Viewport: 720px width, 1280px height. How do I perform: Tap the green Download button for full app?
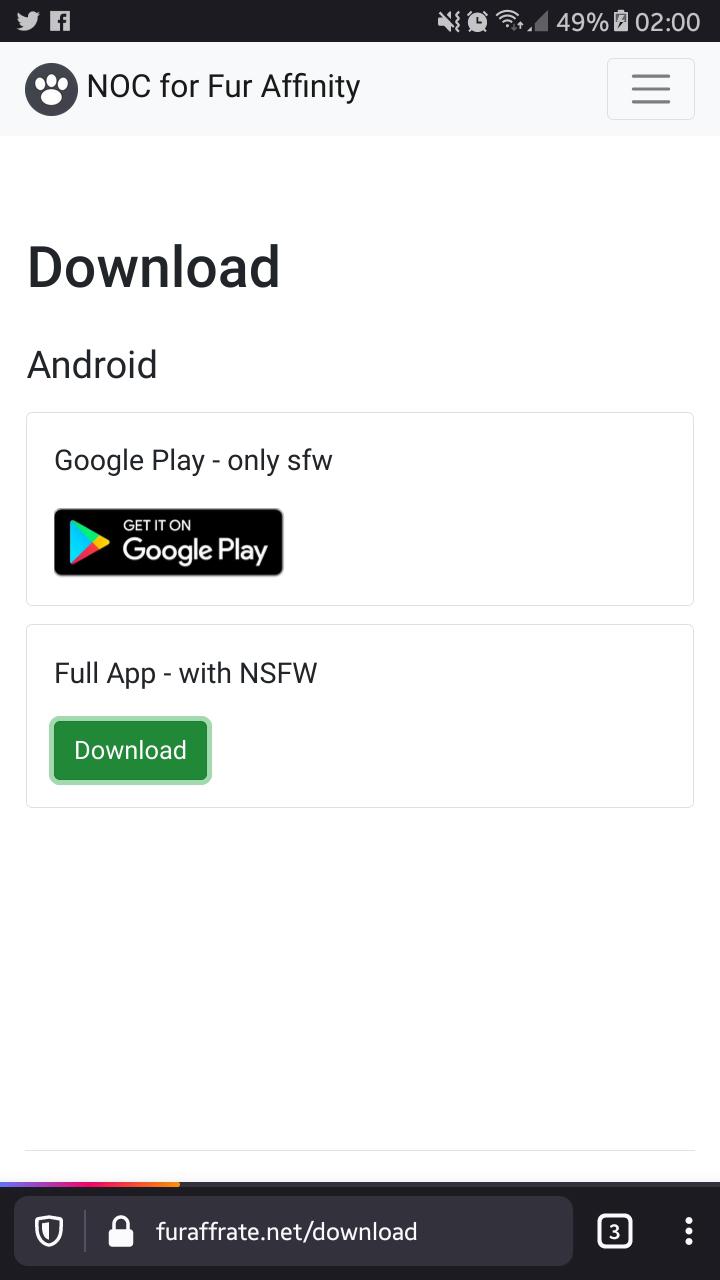pyautogui.click(x=131, y=751)
